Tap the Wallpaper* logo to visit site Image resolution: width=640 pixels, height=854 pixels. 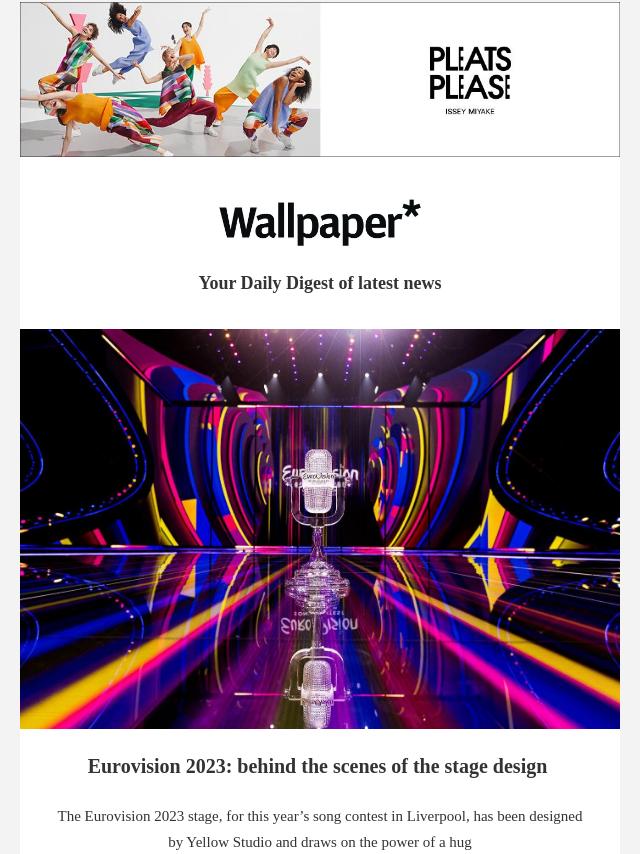click(x=320, y=222)
